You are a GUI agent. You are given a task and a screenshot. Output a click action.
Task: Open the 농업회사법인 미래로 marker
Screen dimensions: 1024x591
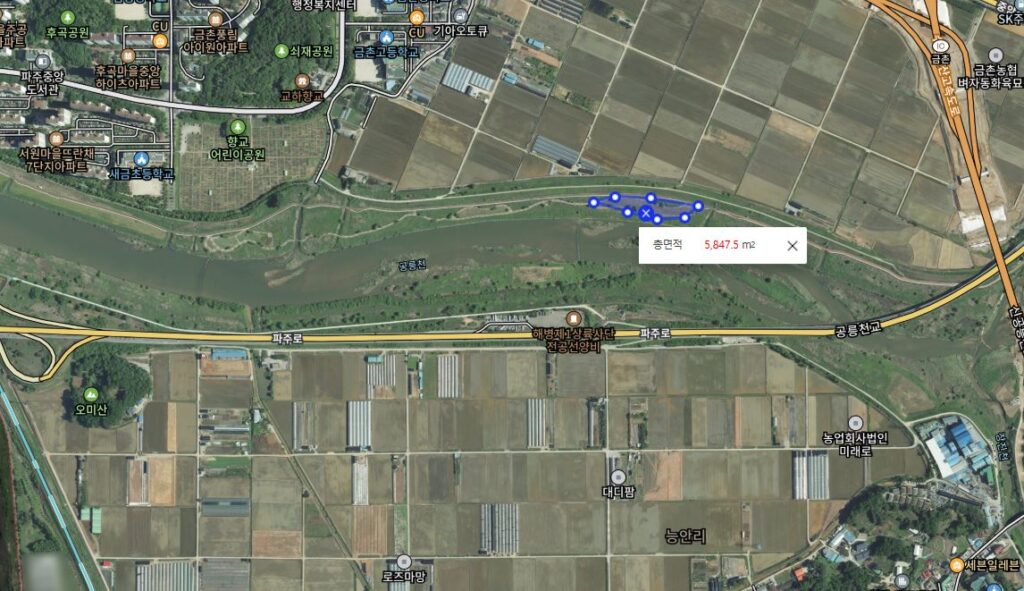click(855, 423)
